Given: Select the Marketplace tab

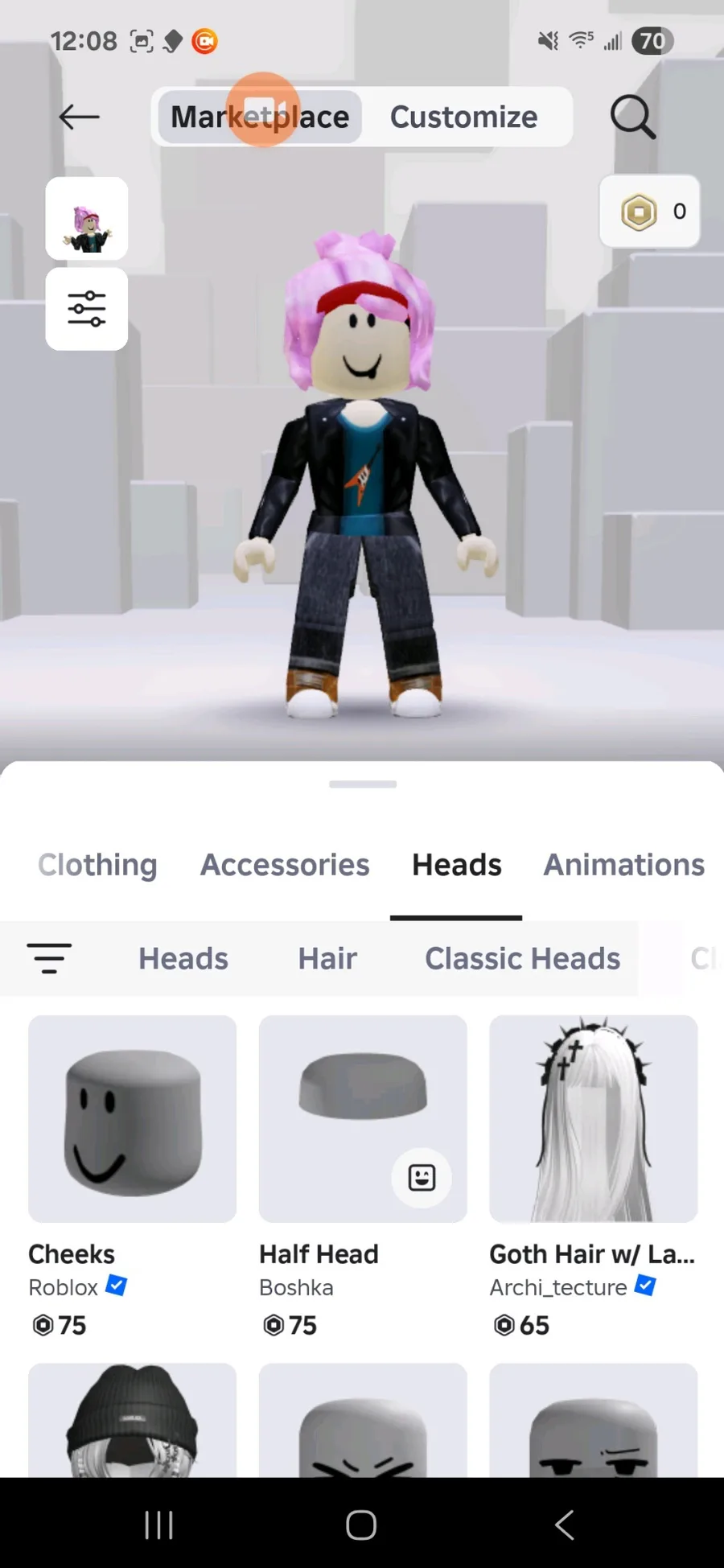Looking at the screenshot, I should [260, 117].
